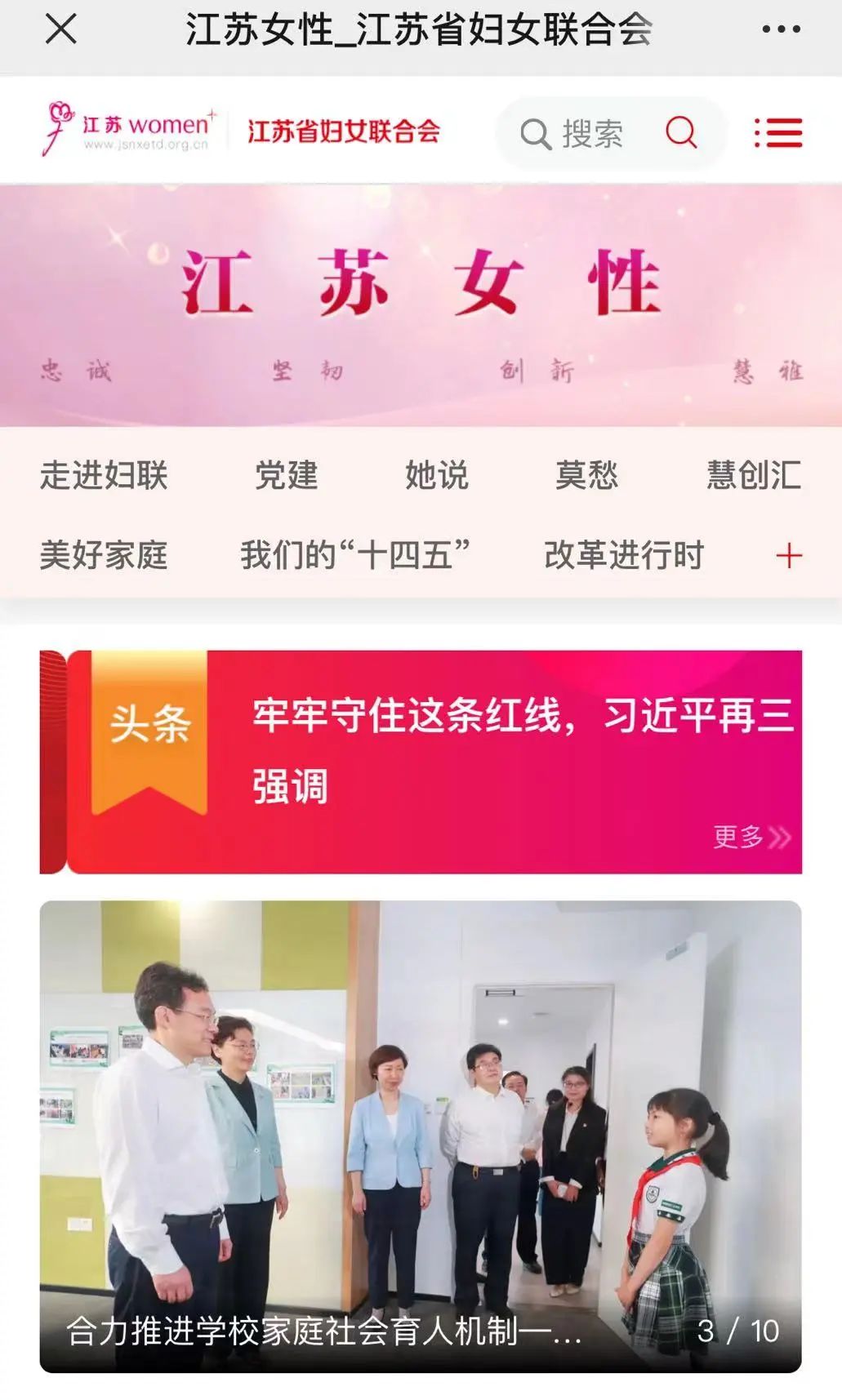Open the red list menu icon
The width and height of the screenshot is (842, 1400).
(x=778, y=132)
